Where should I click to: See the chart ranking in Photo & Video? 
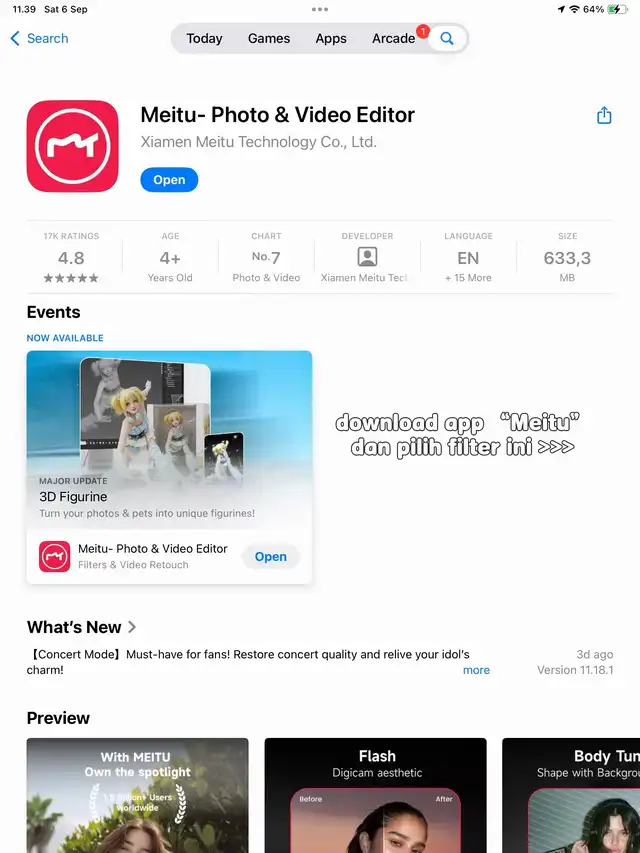tap(266, 258)
